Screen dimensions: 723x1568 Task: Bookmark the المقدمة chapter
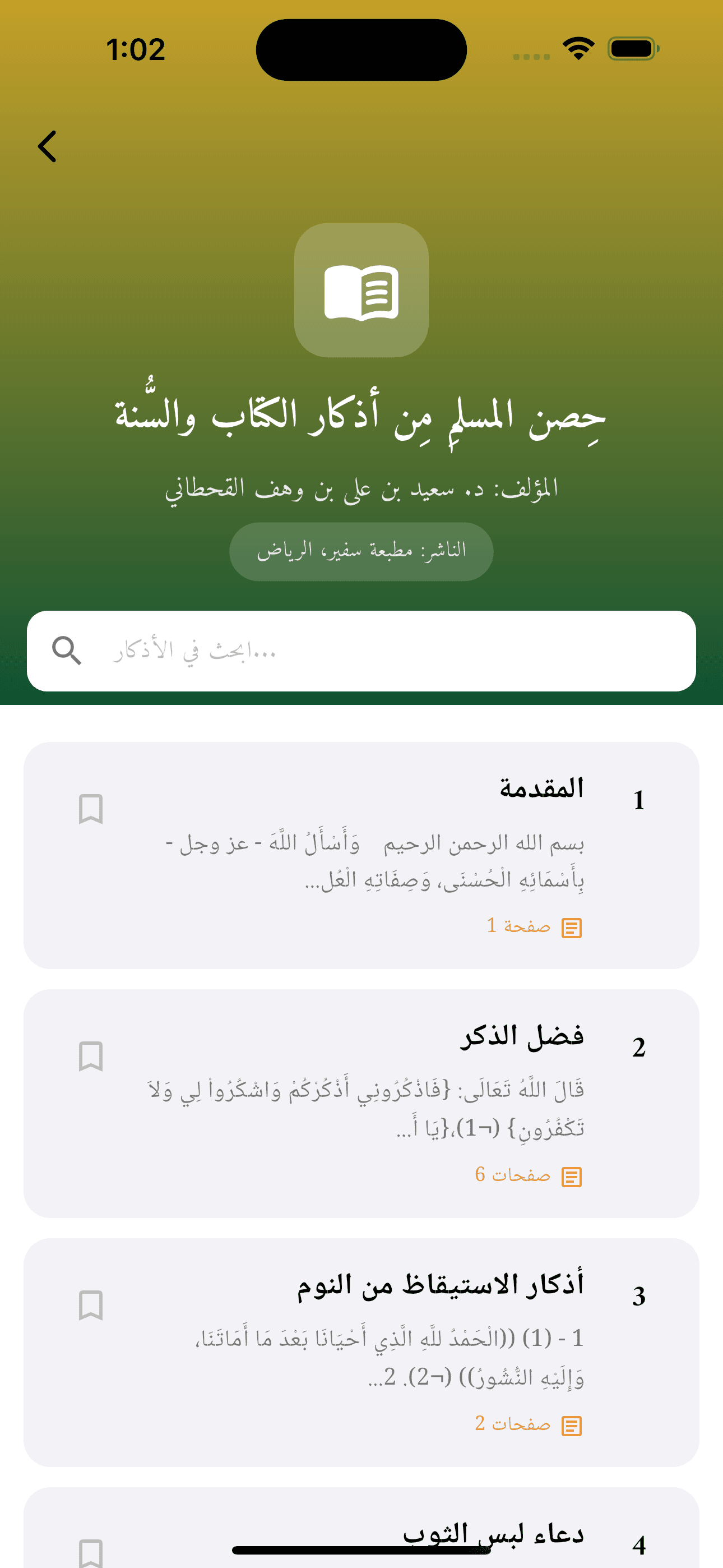coord(91,809)
